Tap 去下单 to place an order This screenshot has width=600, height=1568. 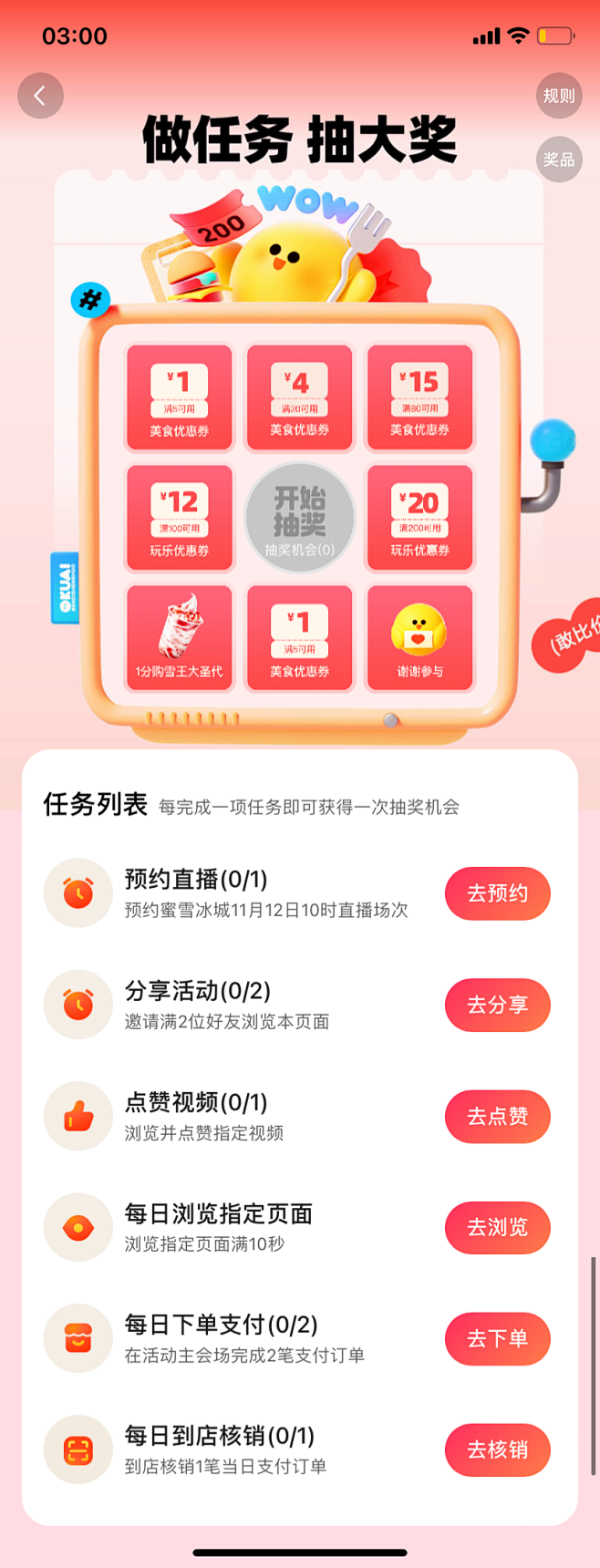point(498,1338)
